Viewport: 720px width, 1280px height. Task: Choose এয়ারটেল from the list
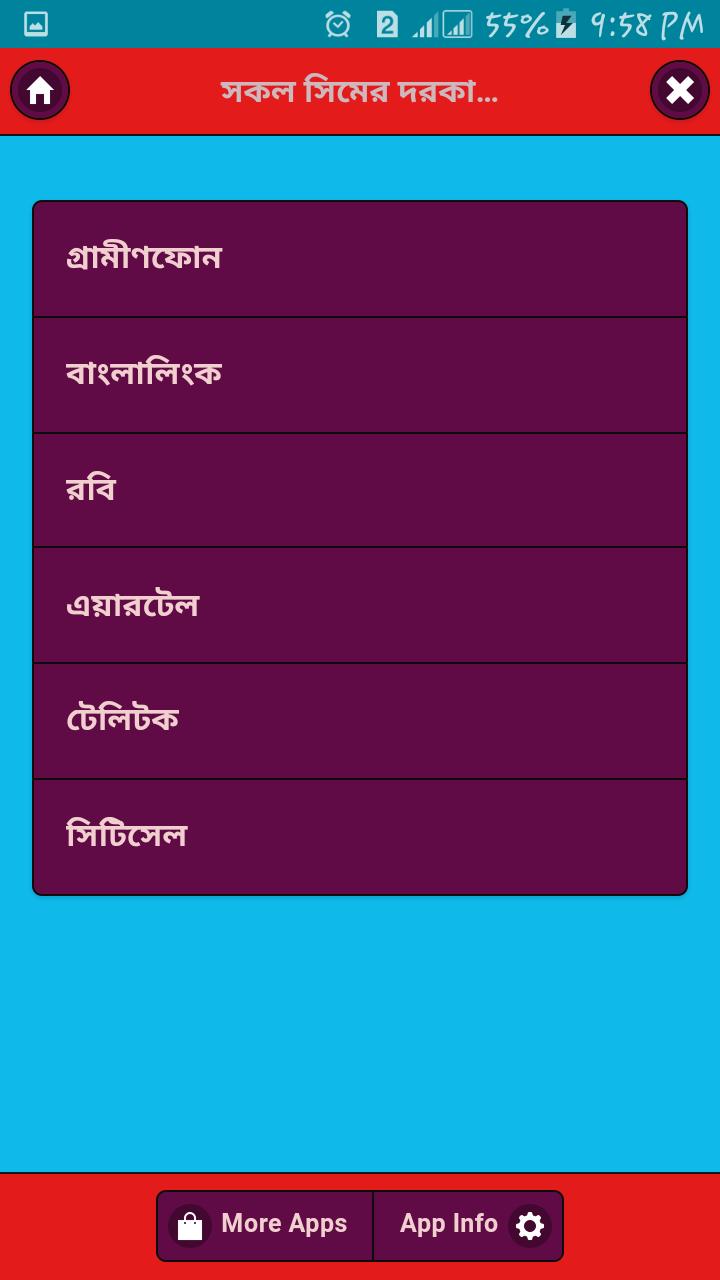(x=360, y=605)
